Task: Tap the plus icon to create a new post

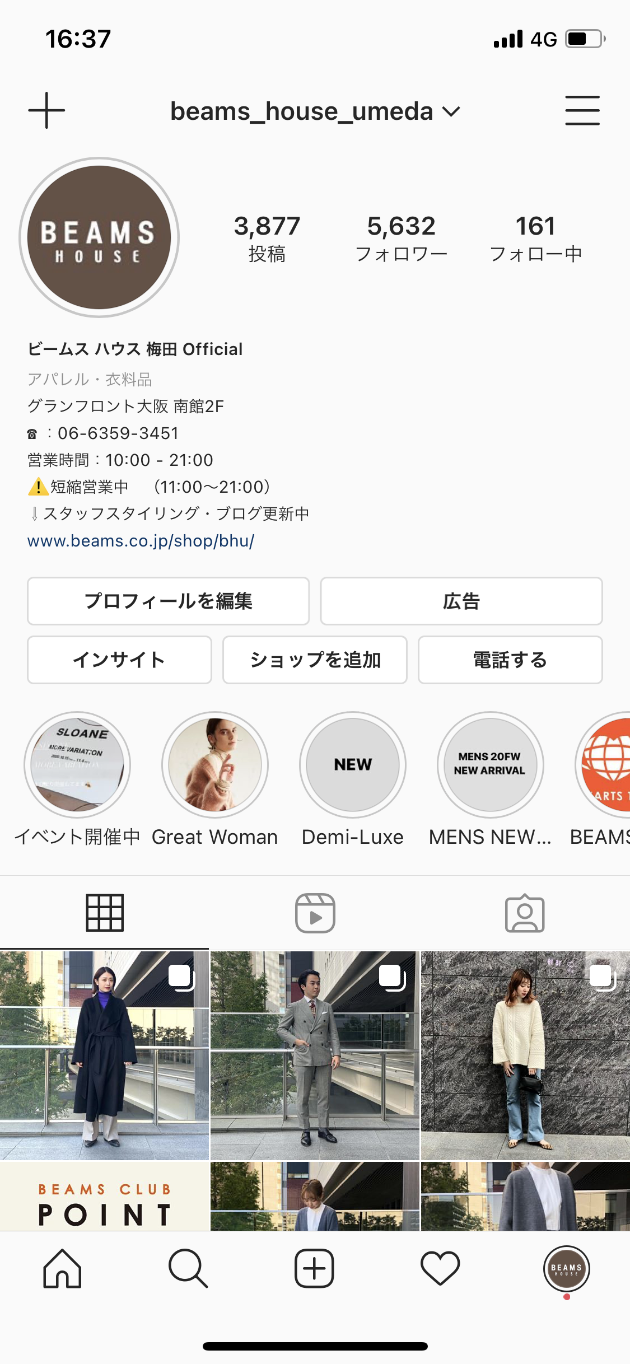Action: click(46, 111)
